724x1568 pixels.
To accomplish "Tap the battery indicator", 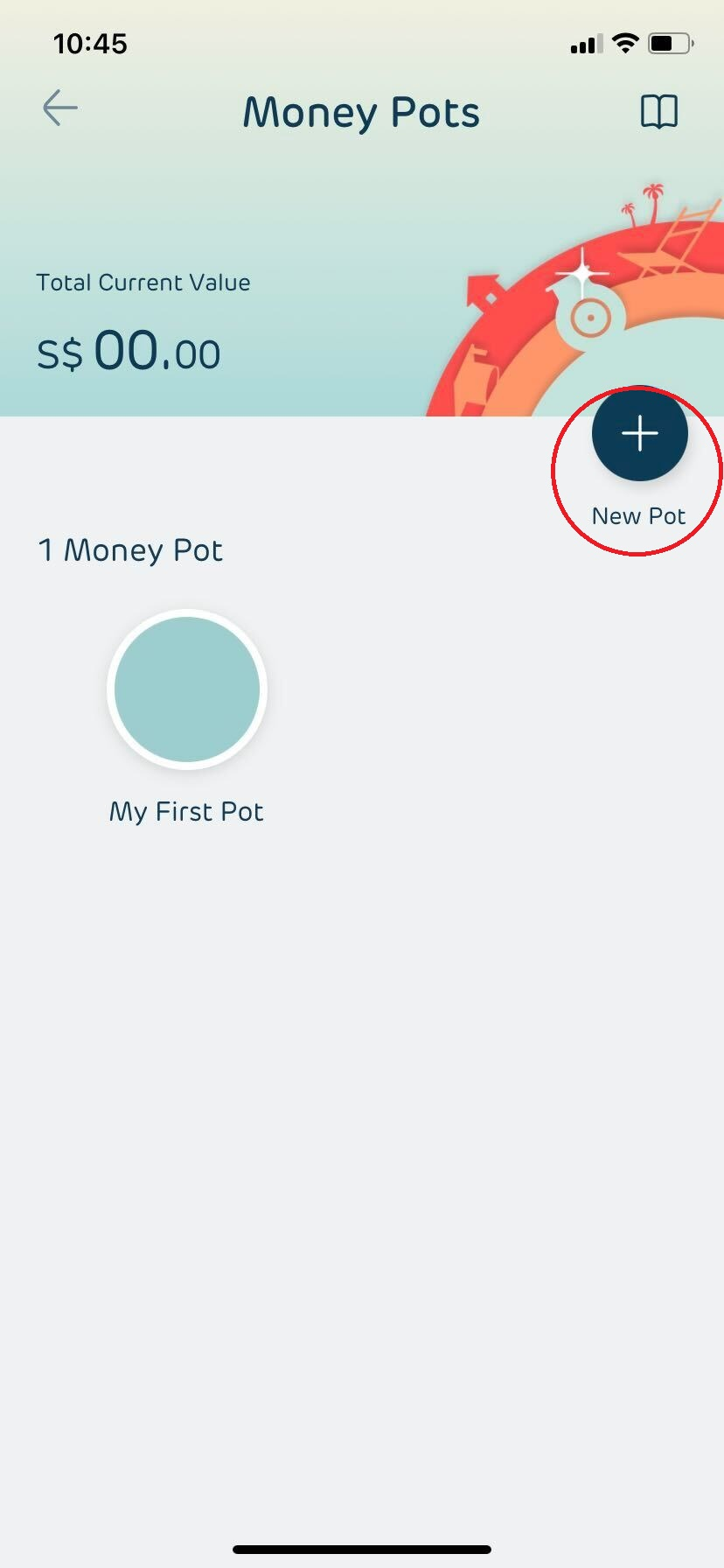I will 670,42.
